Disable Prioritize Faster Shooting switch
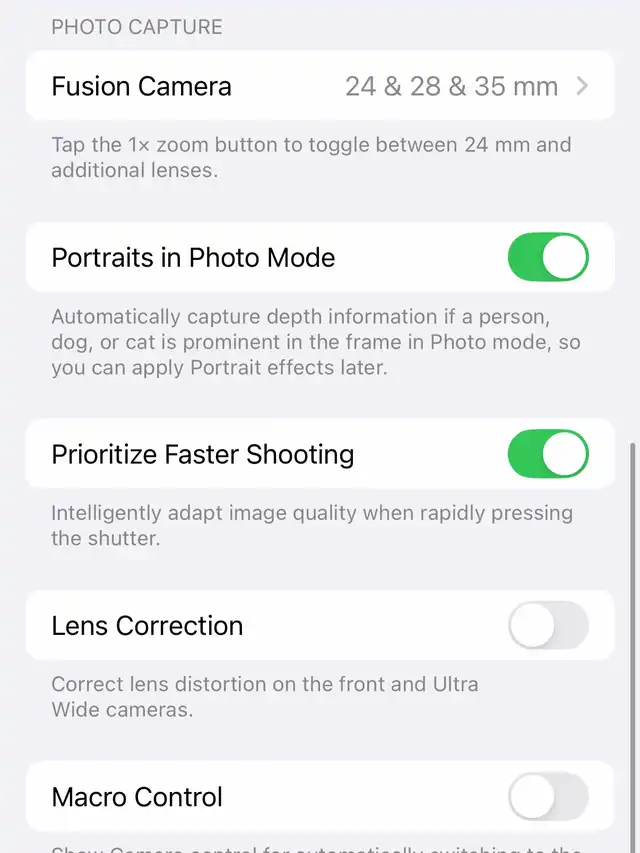The image size is (640, 853). pos(547,454)
